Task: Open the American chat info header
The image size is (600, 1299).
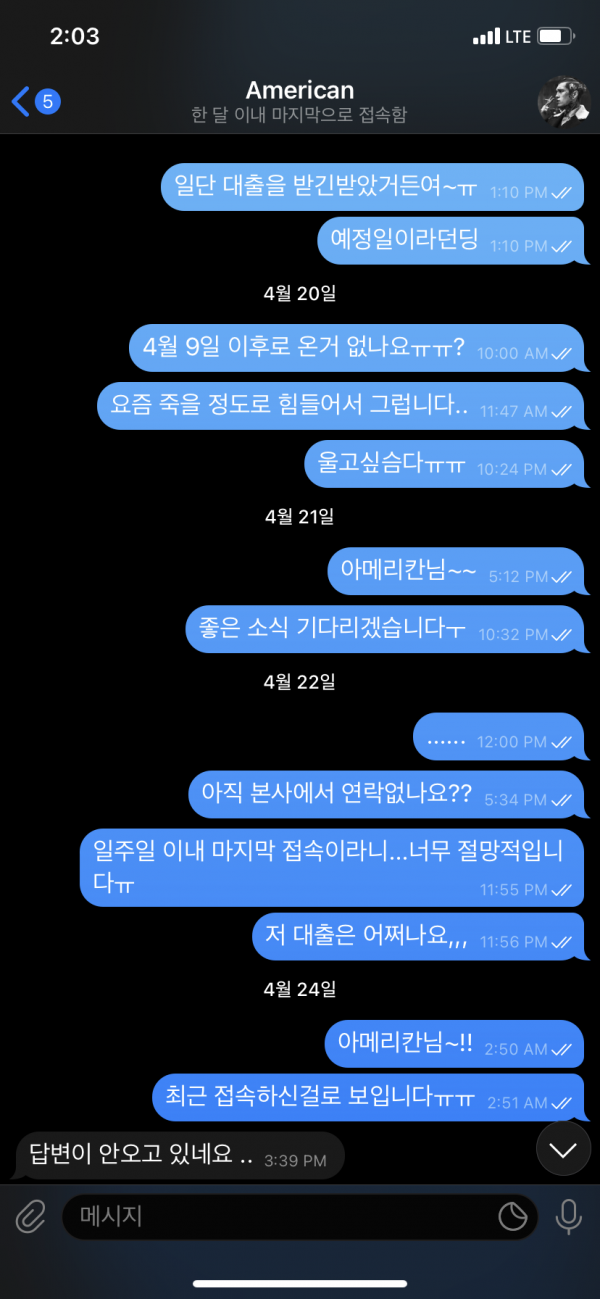Action: [x=299, y=102]
